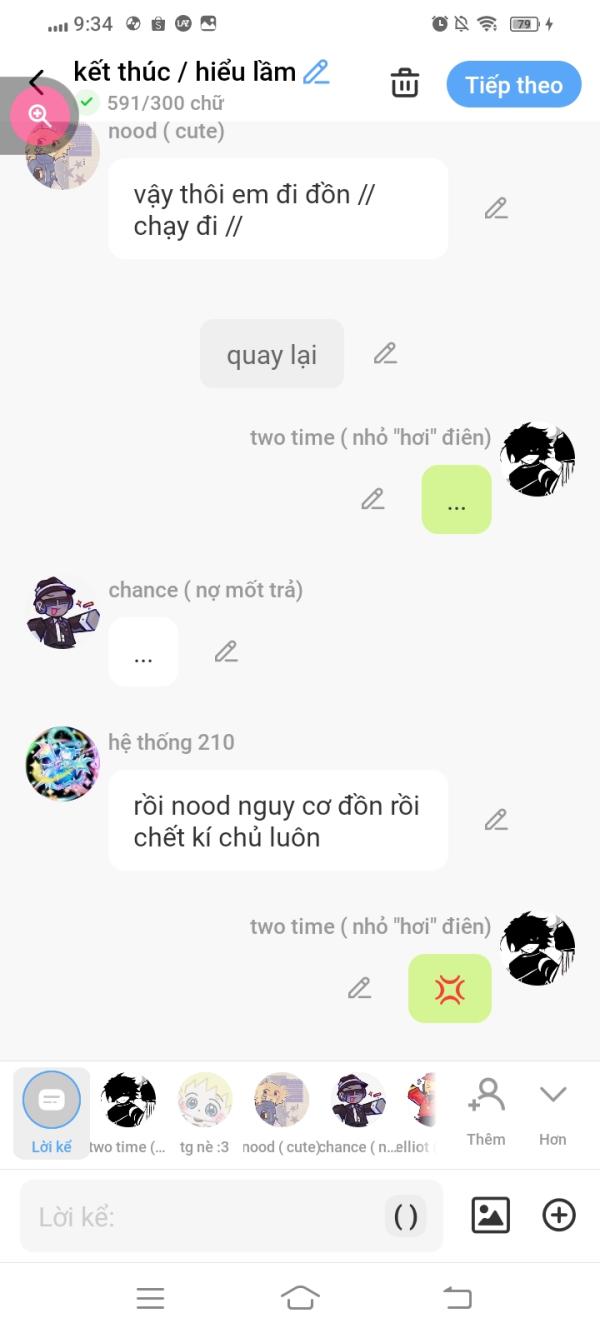Choose character two time as speaker
The image size is (600, 1333).
tap(128, 1112)
